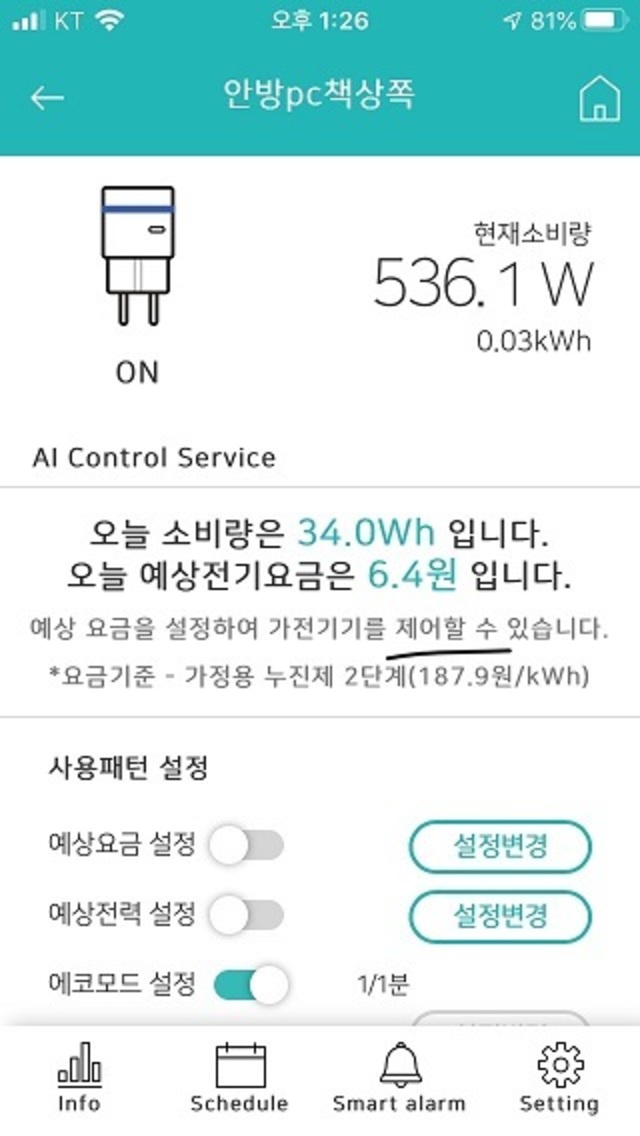The width and height of the screenshot is (640, 1136).
Task: Enable the 예상전력 설정 switch
Action: click(247, 914)
